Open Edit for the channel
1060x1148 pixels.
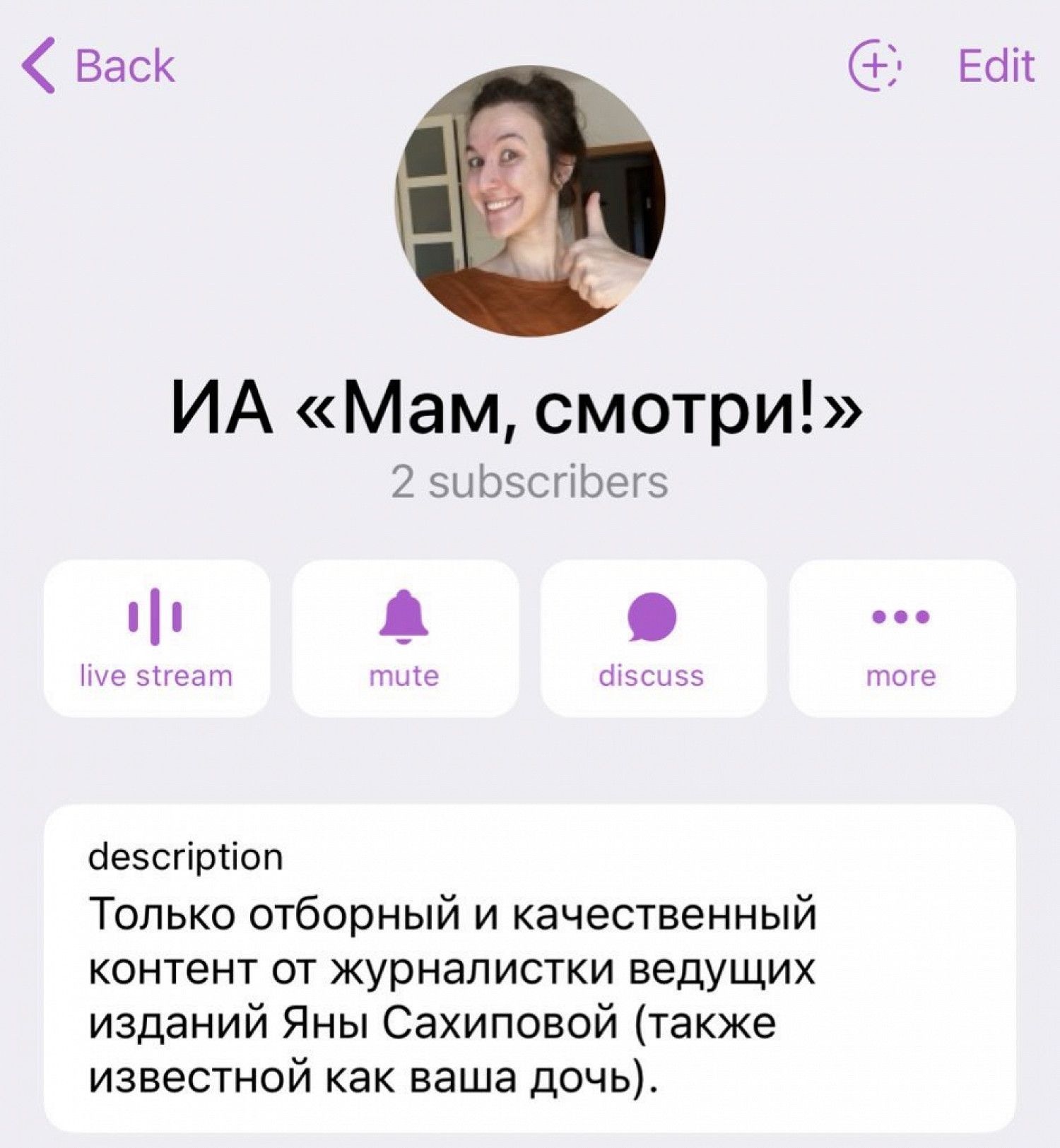[996, 66]
